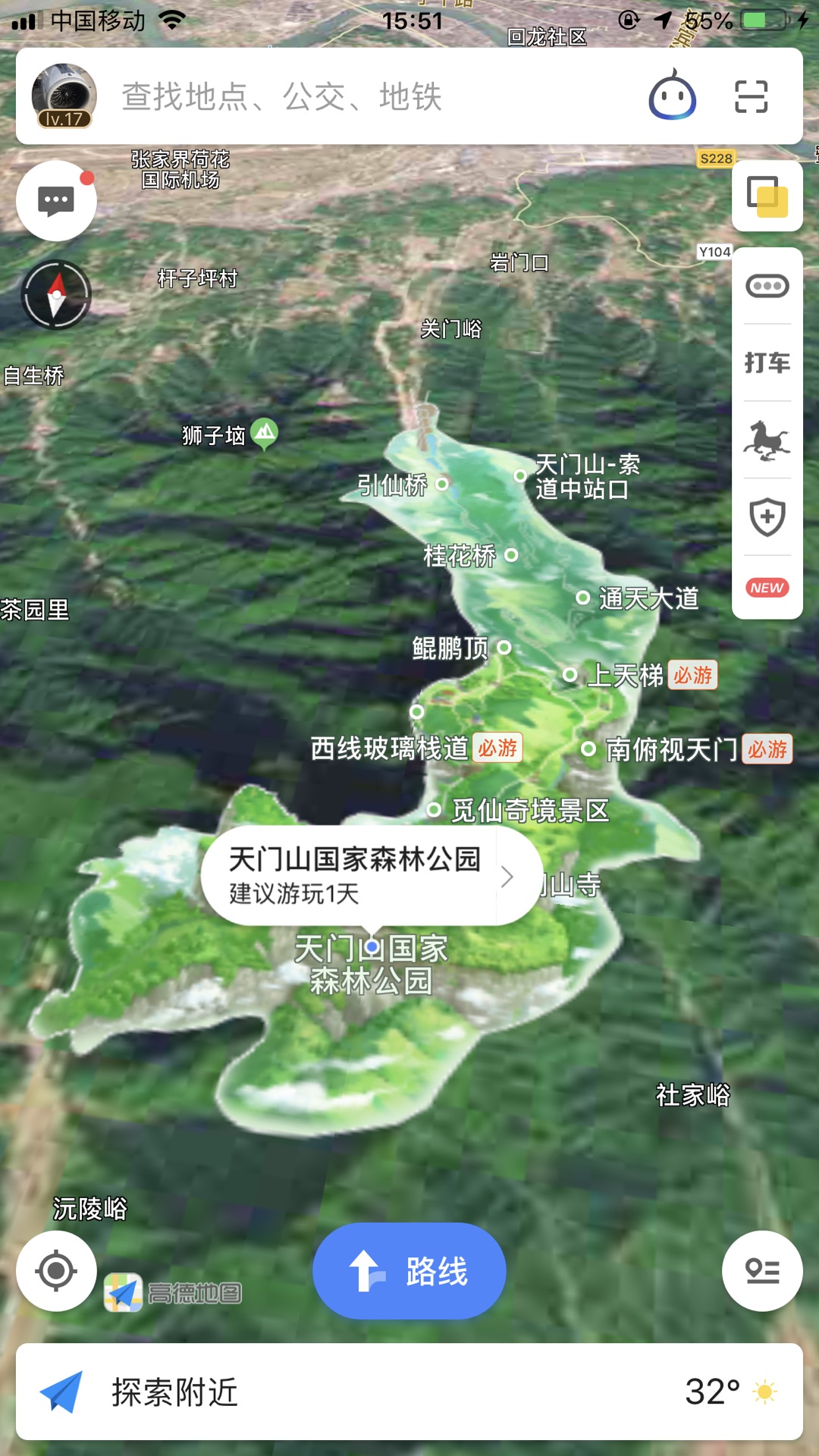Open the voice assistant robot icon

tap(672, 96)
